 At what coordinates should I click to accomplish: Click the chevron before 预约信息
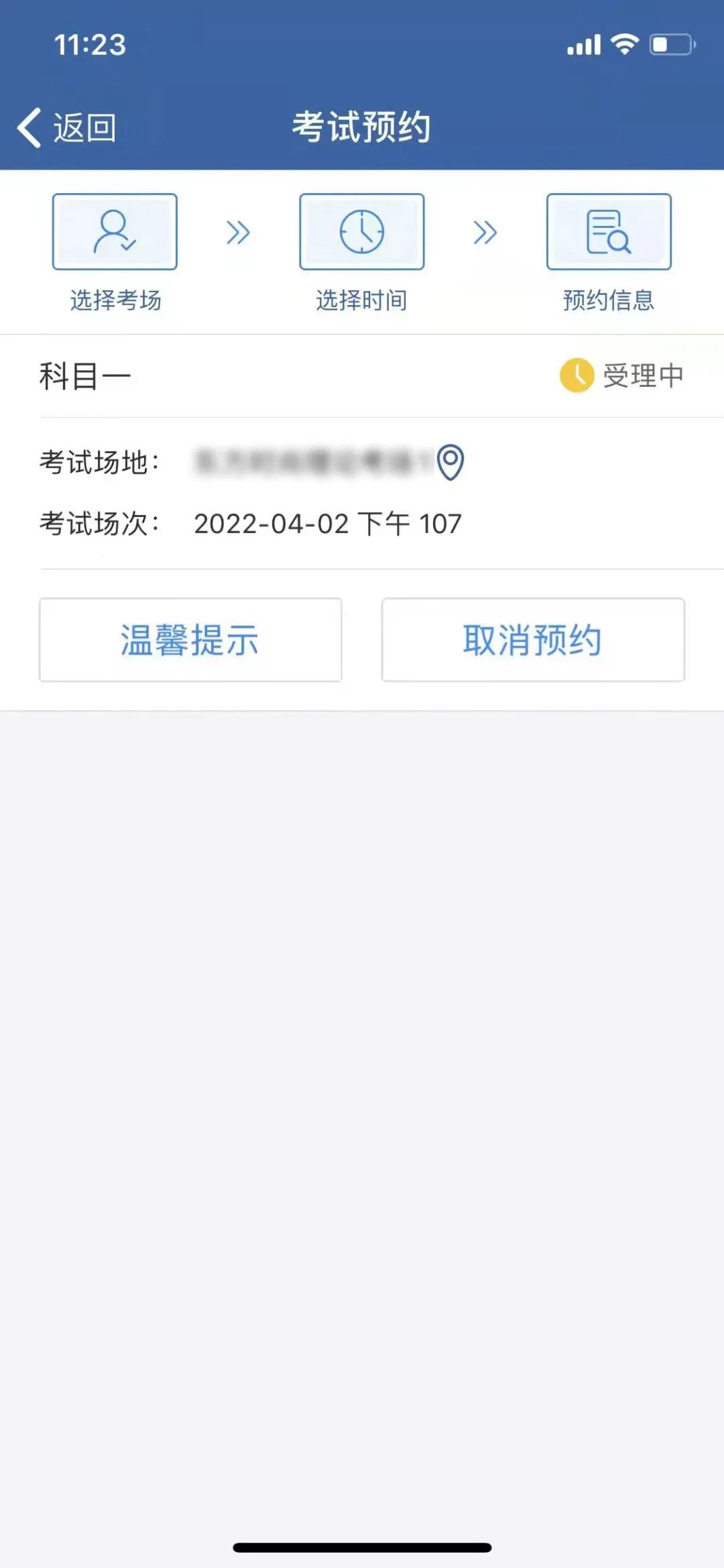point(485,231)
